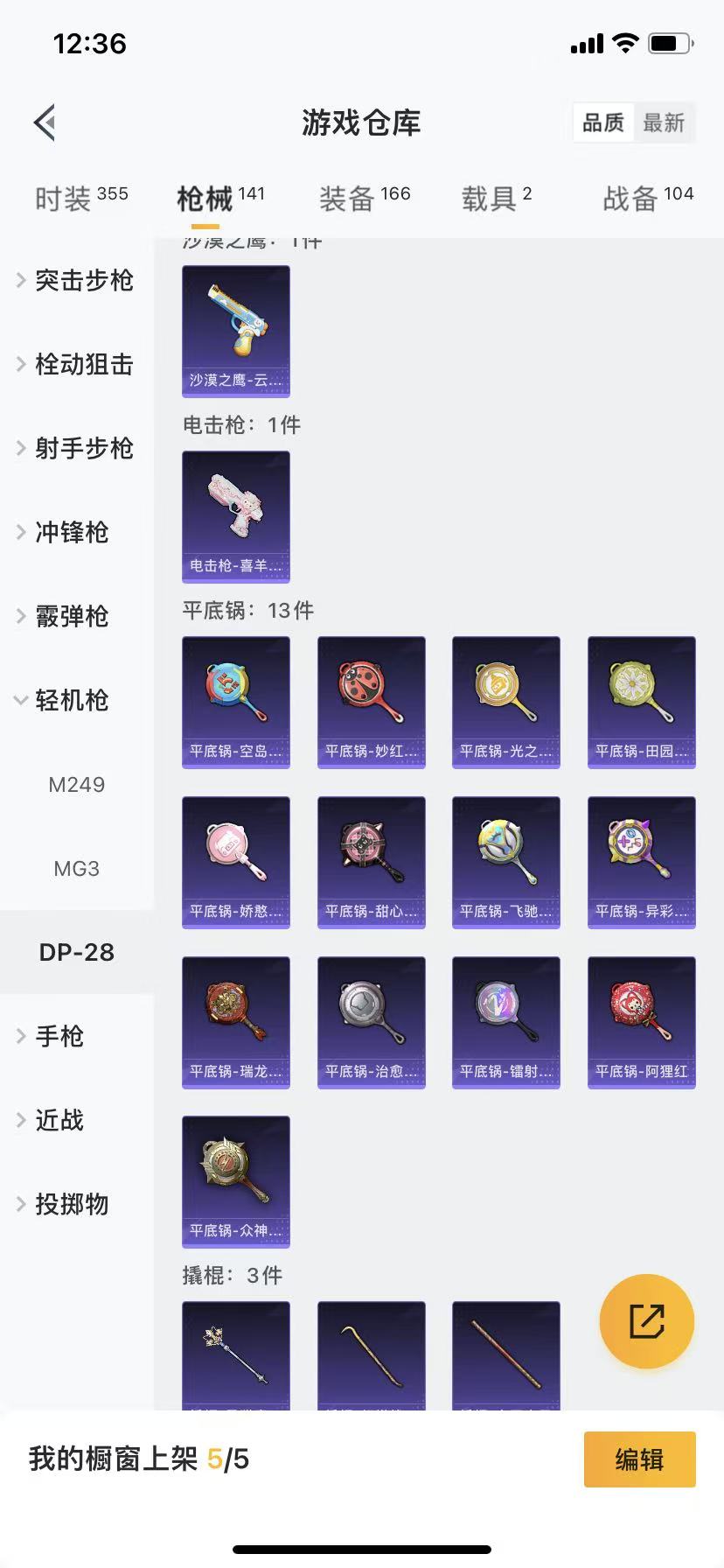Open the 电击枪-喜羊 item tile
Image resolution: width=724 pixels, height=1568 pixels.
(236, 516)
